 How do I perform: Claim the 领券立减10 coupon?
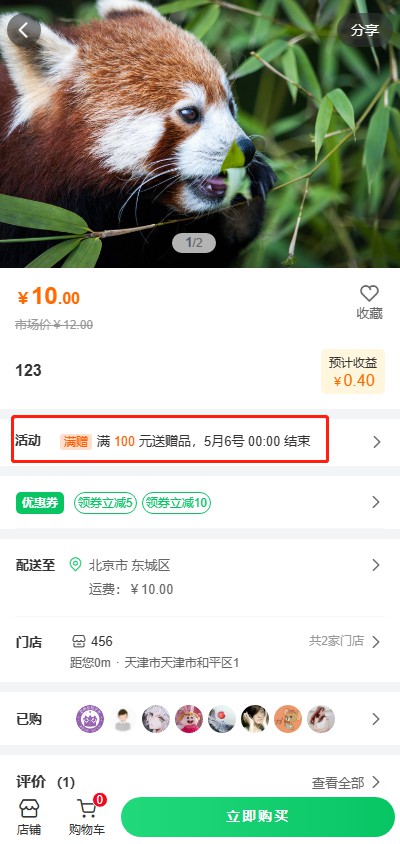click(176, 503)
